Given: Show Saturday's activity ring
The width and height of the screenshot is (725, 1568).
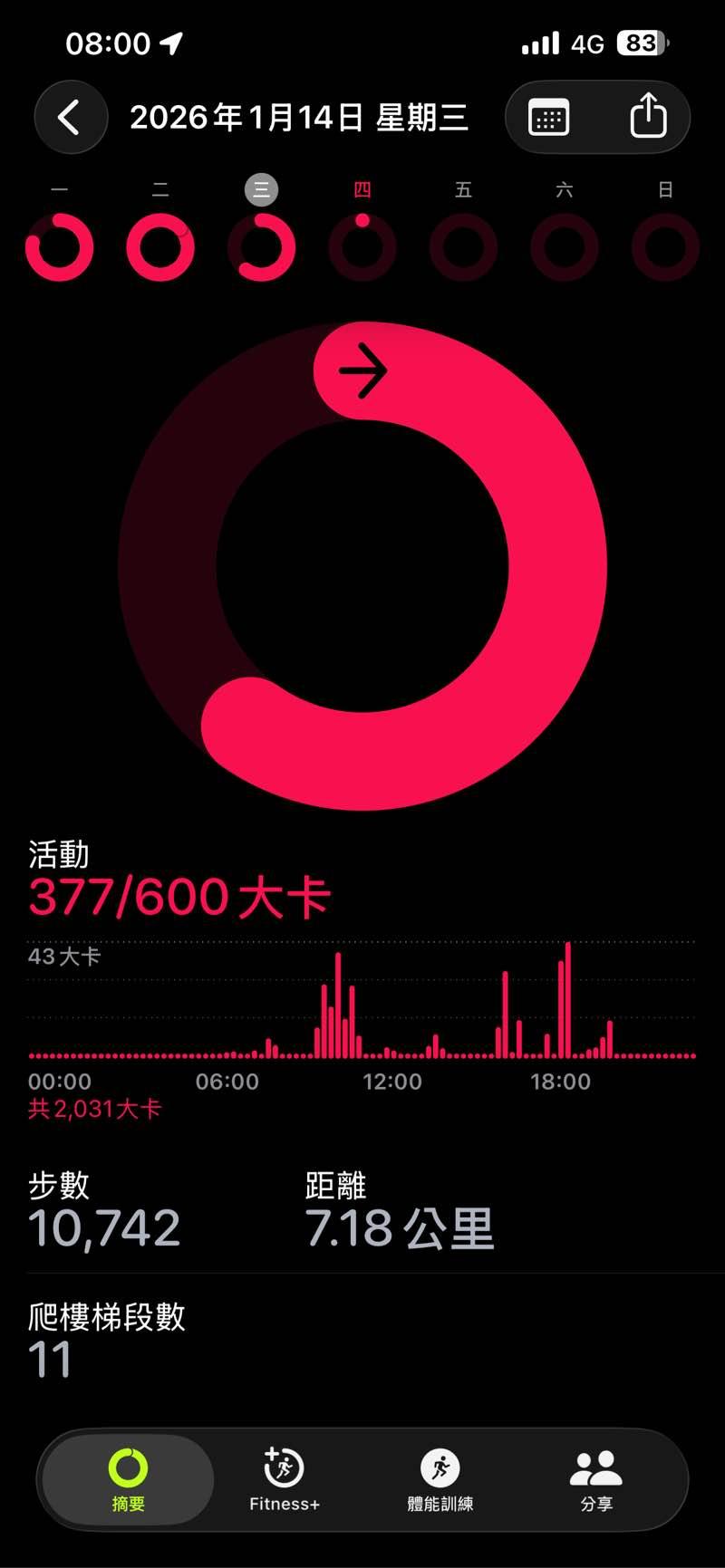Looking at the screenshot, I should pyautogui.click(x=564, y=245).
